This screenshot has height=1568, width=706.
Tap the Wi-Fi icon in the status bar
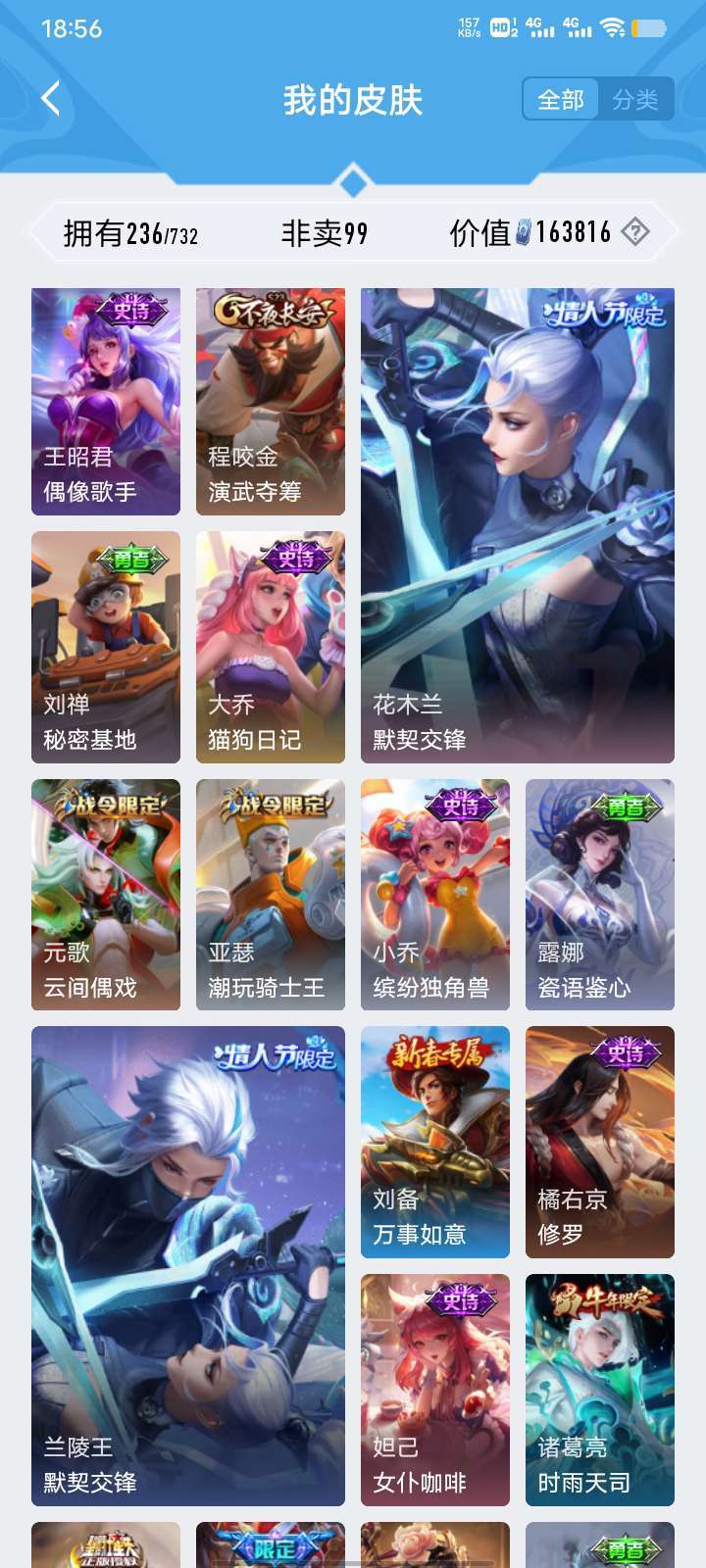click(x=613, y=28)
